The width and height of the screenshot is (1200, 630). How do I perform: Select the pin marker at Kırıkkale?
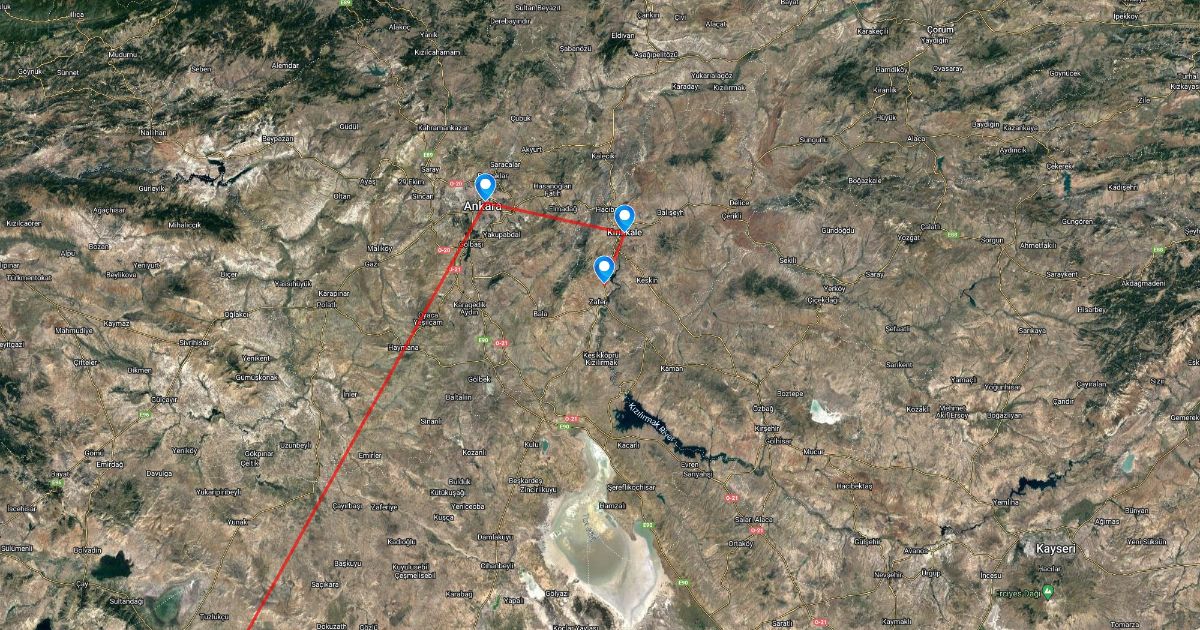click(x=625, y=216)
